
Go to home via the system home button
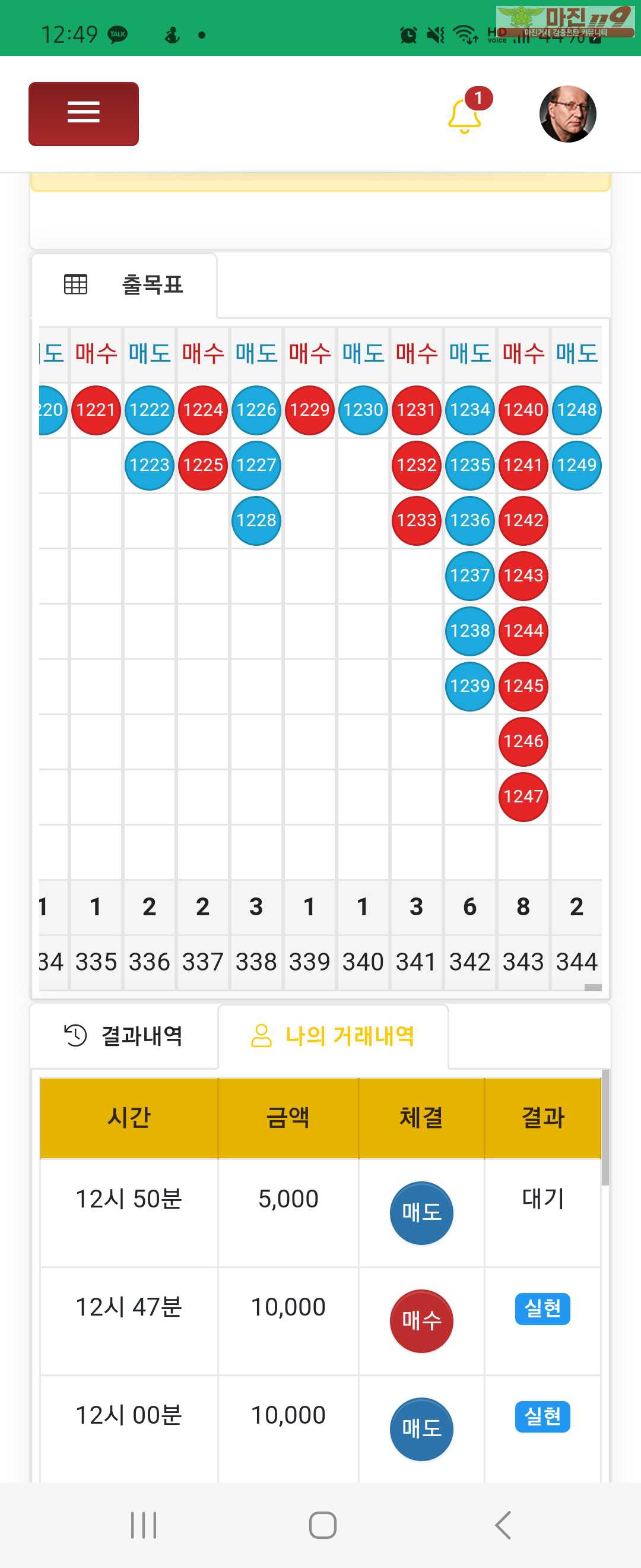[322, 1525]
